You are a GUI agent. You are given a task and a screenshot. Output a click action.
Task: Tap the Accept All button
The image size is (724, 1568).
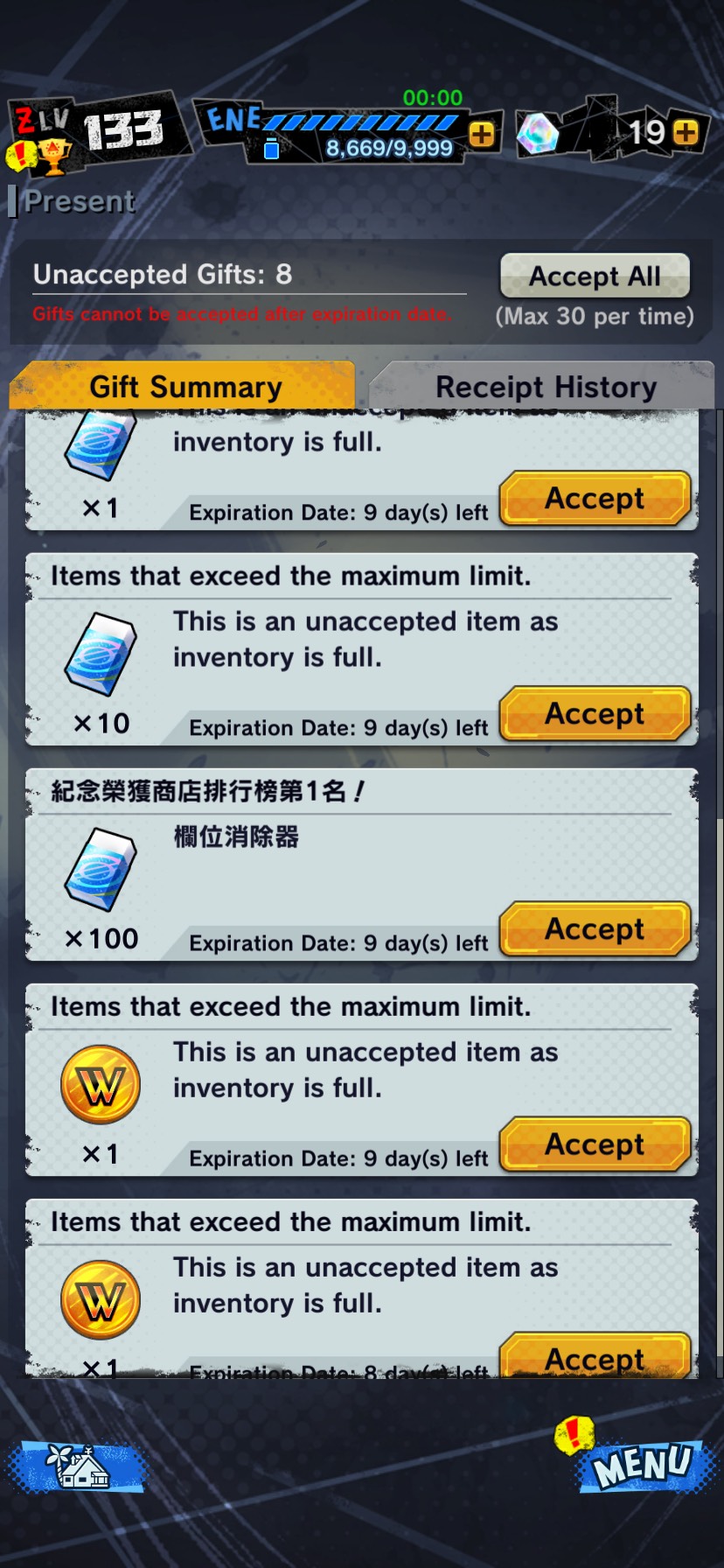click(595, 276)
